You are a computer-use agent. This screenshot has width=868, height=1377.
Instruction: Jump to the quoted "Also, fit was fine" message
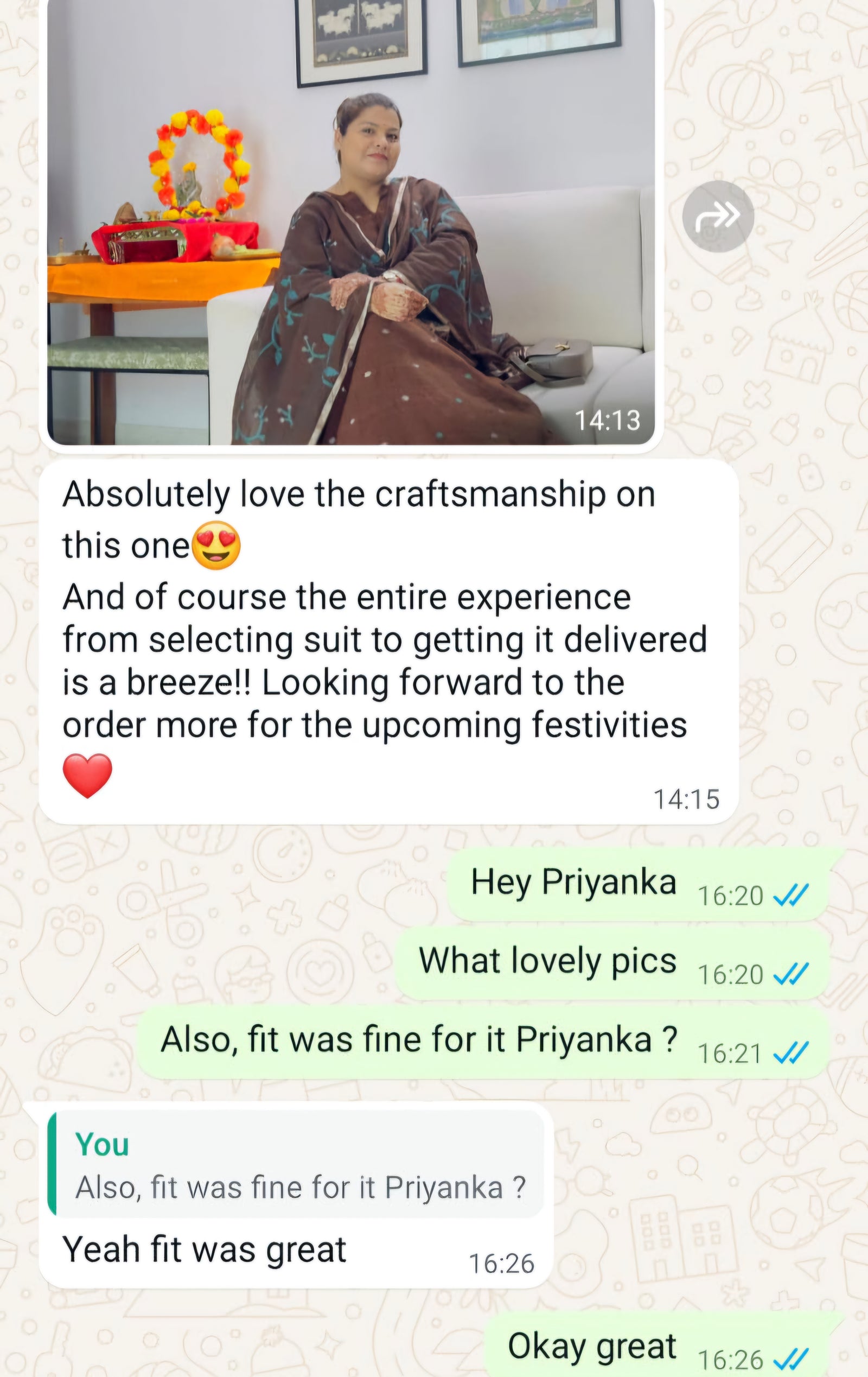(297, 1165)
